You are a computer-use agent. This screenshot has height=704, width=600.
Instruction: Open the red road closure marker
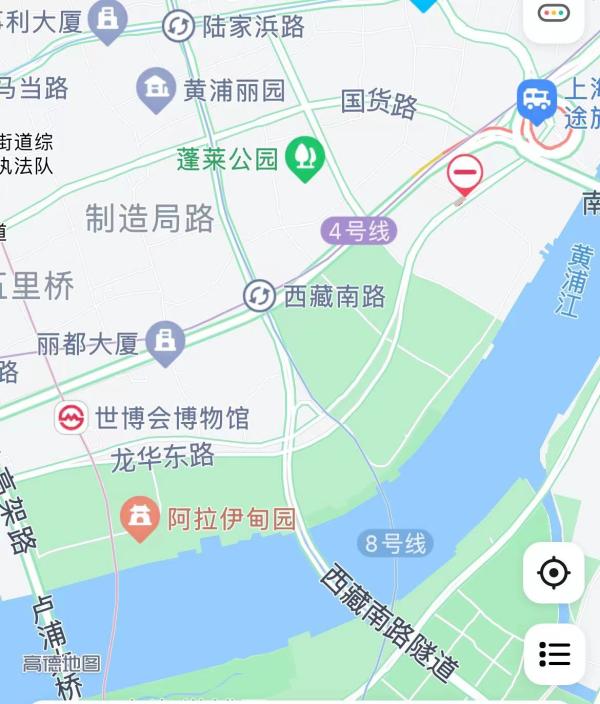click(464, 175)
